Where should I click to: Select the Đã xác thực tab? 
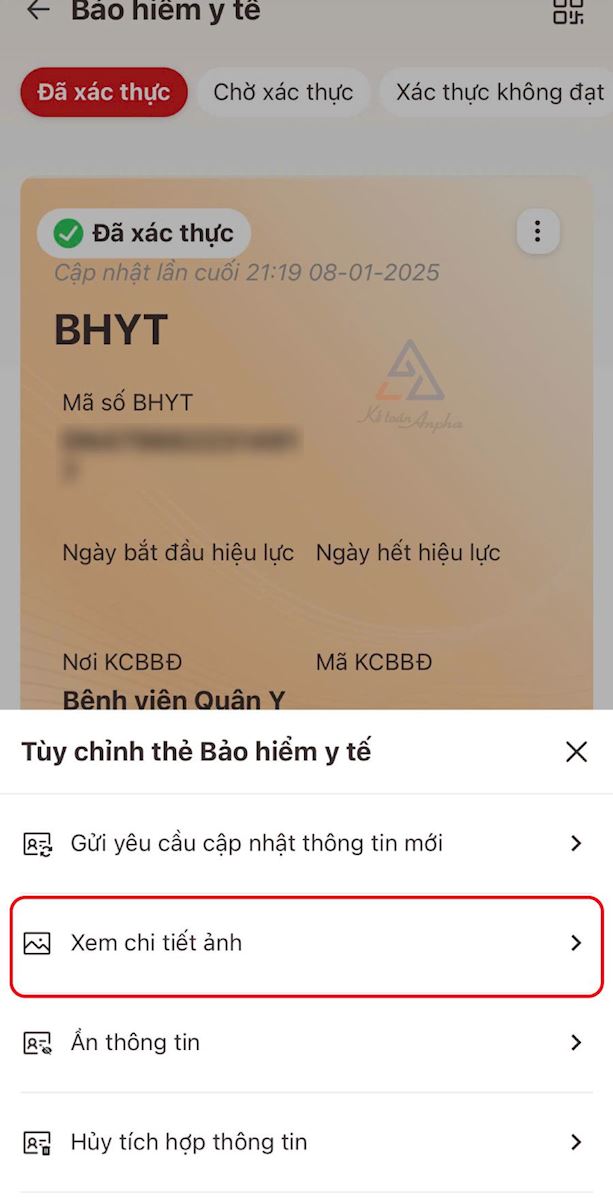click(104, 93)
